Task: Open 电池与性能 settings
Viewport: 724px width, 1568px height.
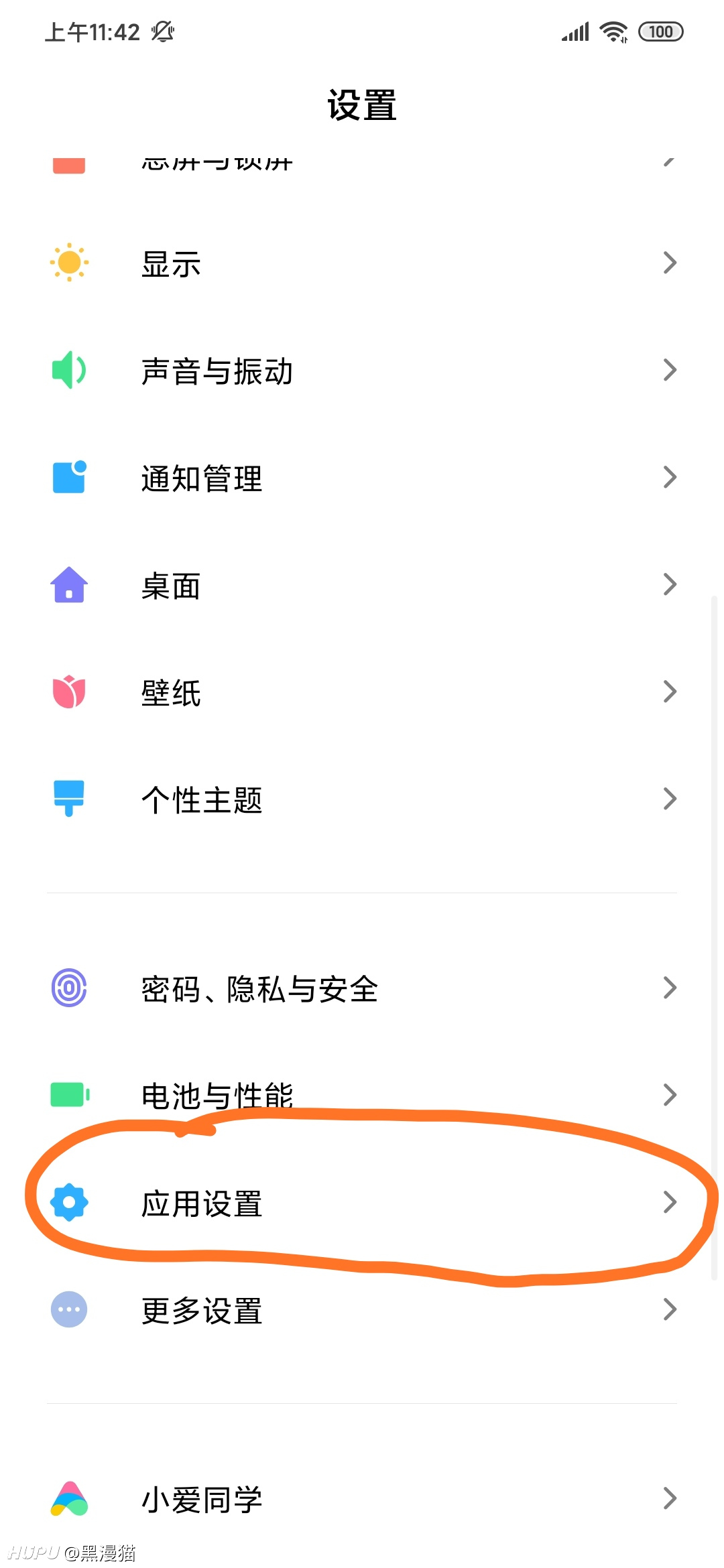Action: 362,1095
